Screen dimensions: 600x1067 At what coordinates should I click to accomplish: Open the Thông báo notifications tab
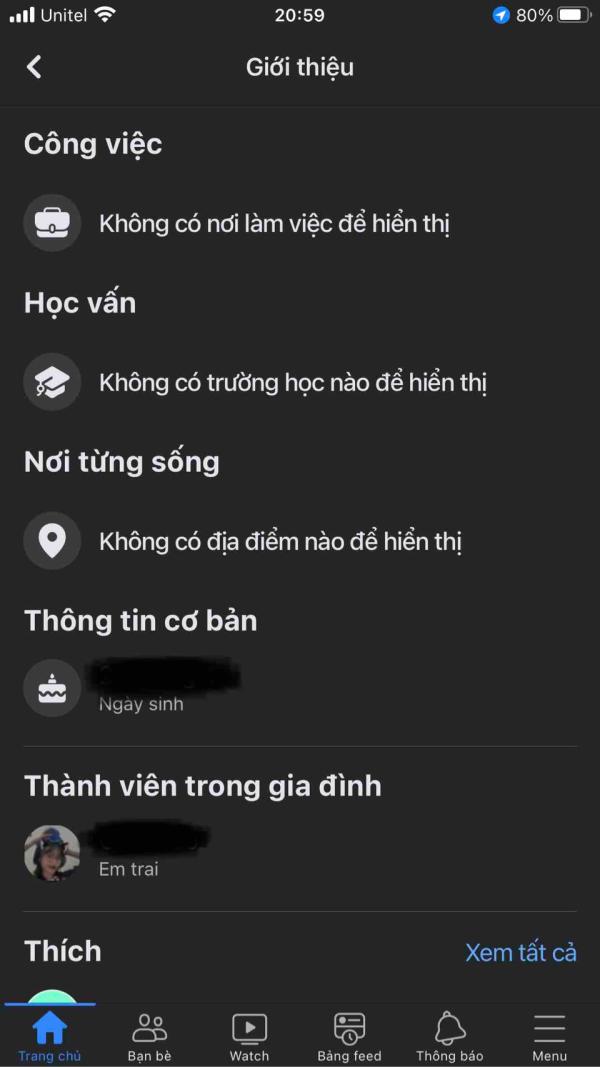[450, 1036]
